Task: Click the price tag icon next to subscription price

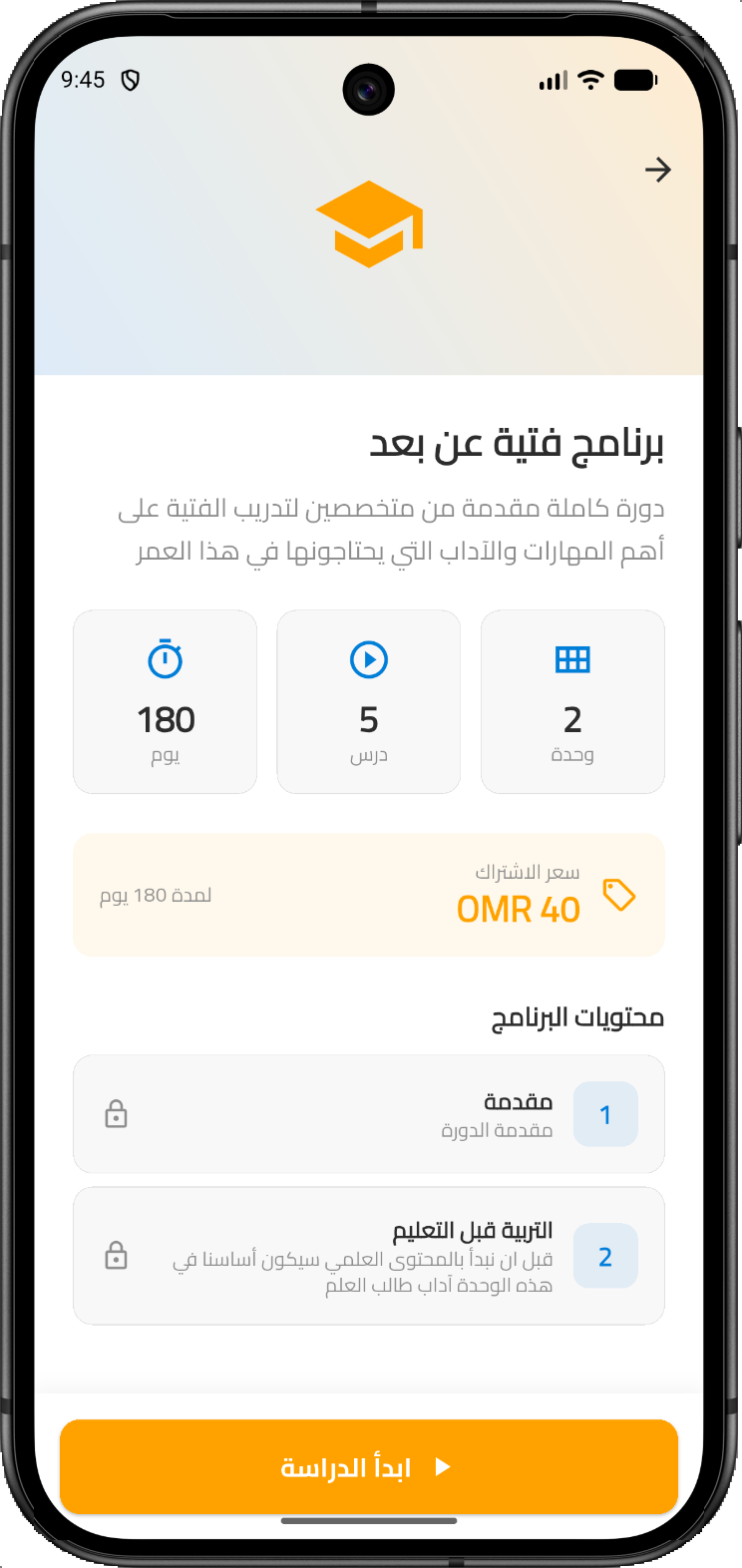Action: tap(620, 895)
